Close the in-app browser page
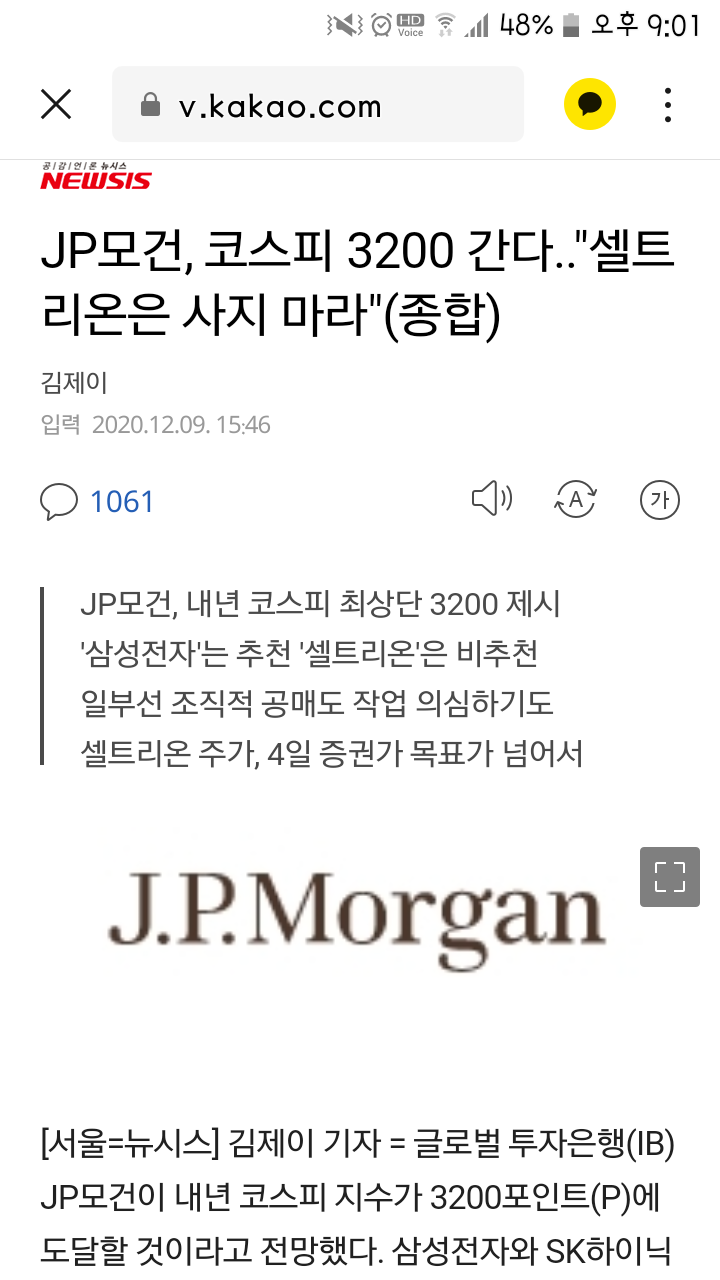The width and height of the screenshot is (720, 1280). 56,104
